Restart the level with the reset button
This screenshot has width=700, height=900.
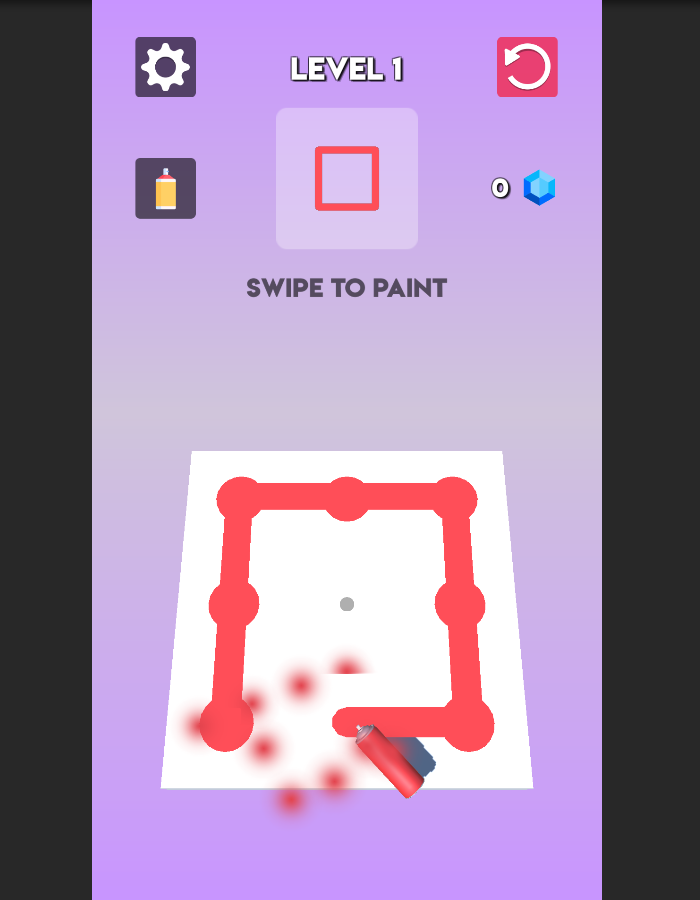(527, 67)
